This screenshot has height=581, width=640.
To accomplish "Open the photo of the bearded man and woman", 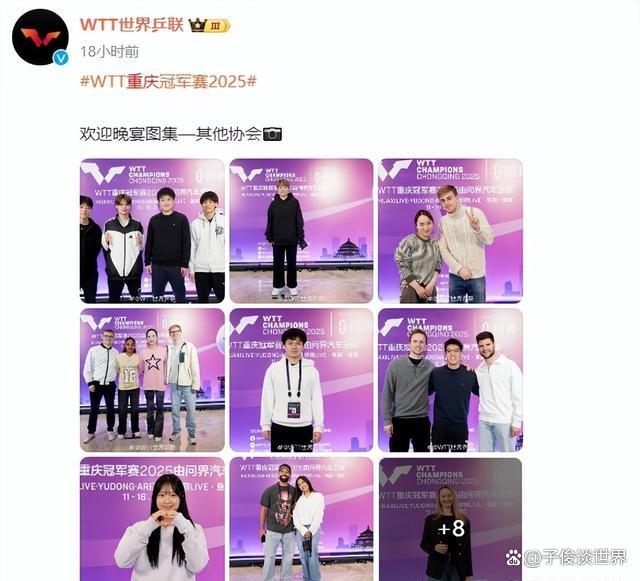I will (x=301, y=519).
